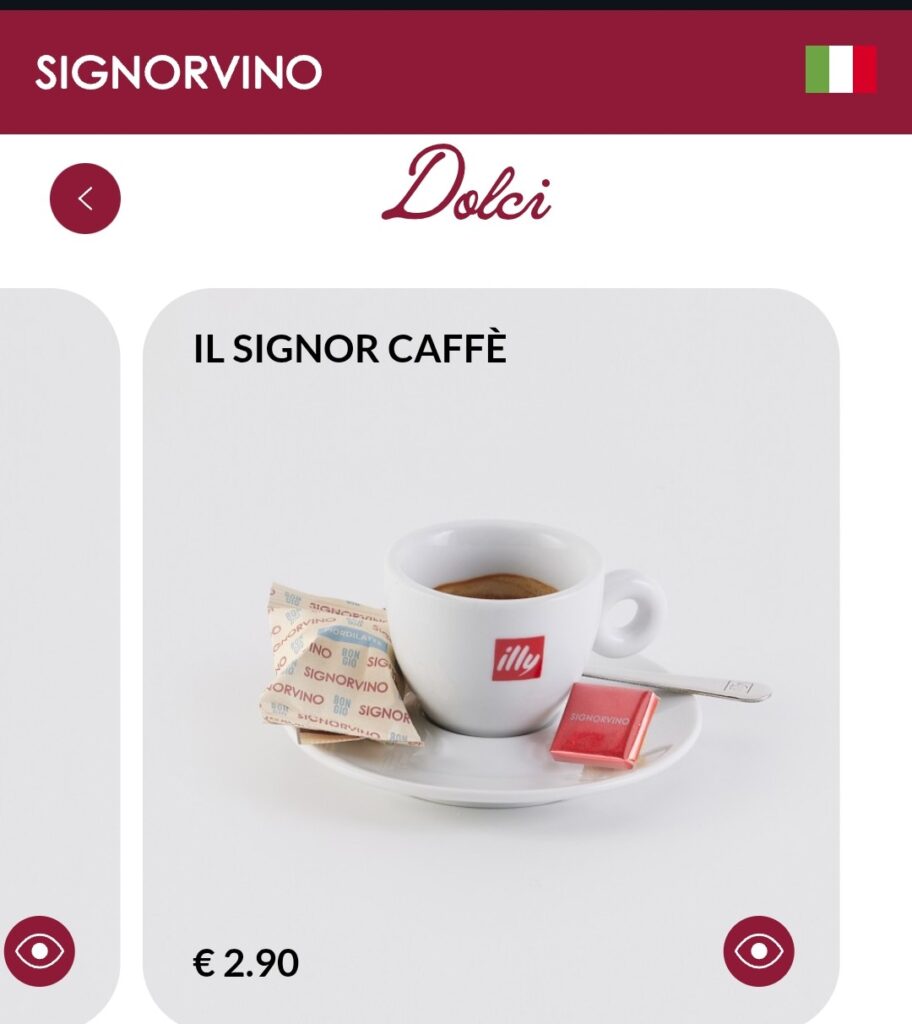This screenshot has height=1024, width=912.
Task: Open the Signorvino home logo
Action: coord(178,72)
